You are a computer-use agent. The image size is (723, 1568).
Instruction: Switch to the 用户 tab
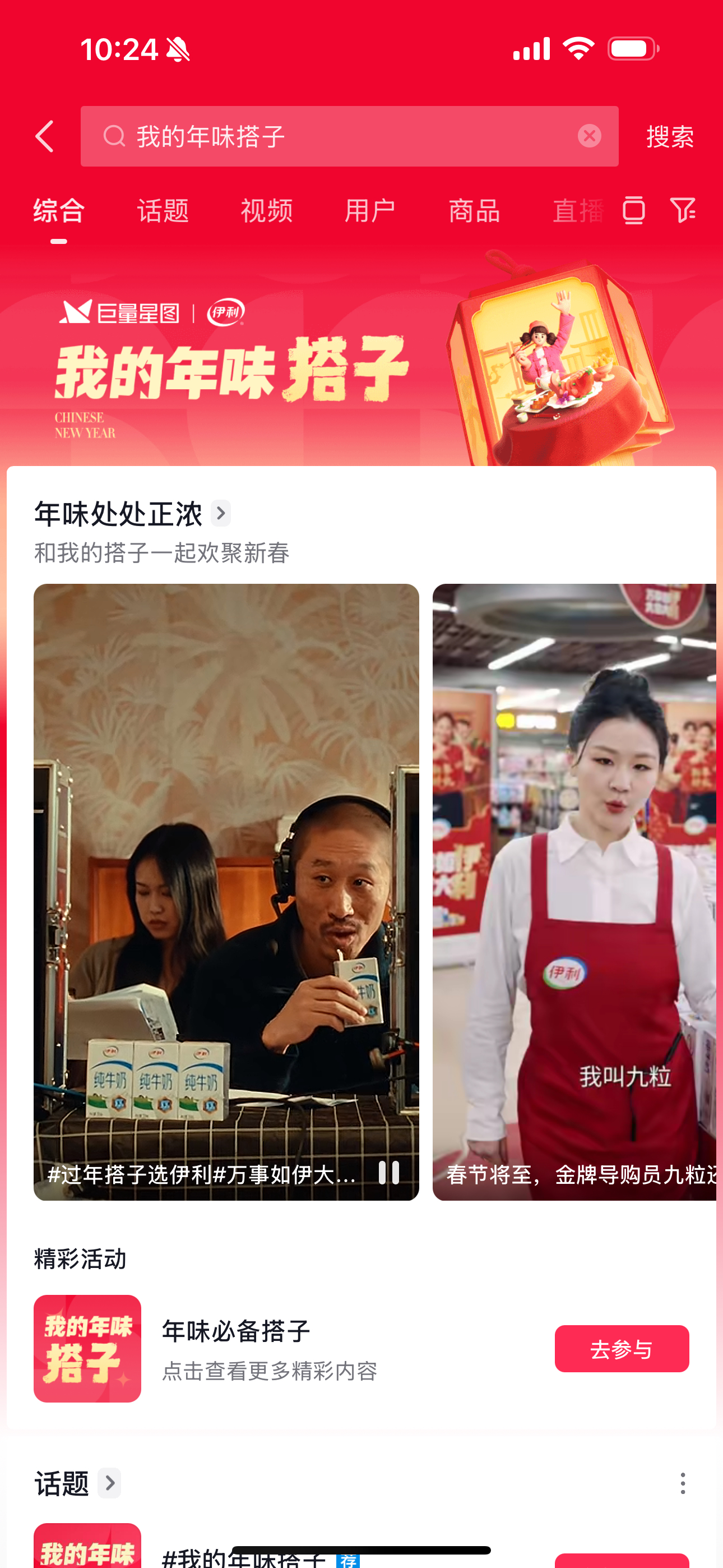point(370,211)
